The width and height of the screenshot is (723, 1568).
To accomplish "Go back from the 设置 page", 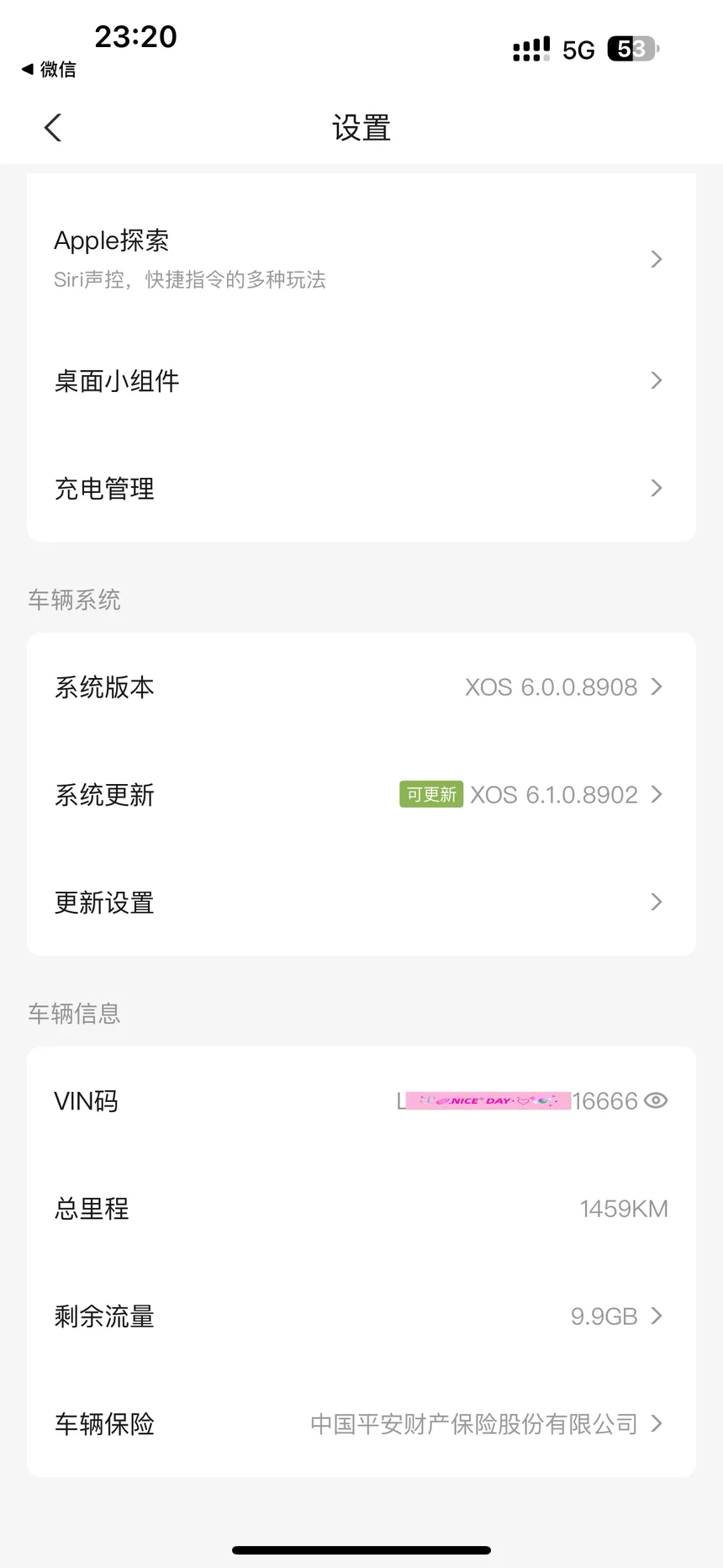I will tap(53, 128).
